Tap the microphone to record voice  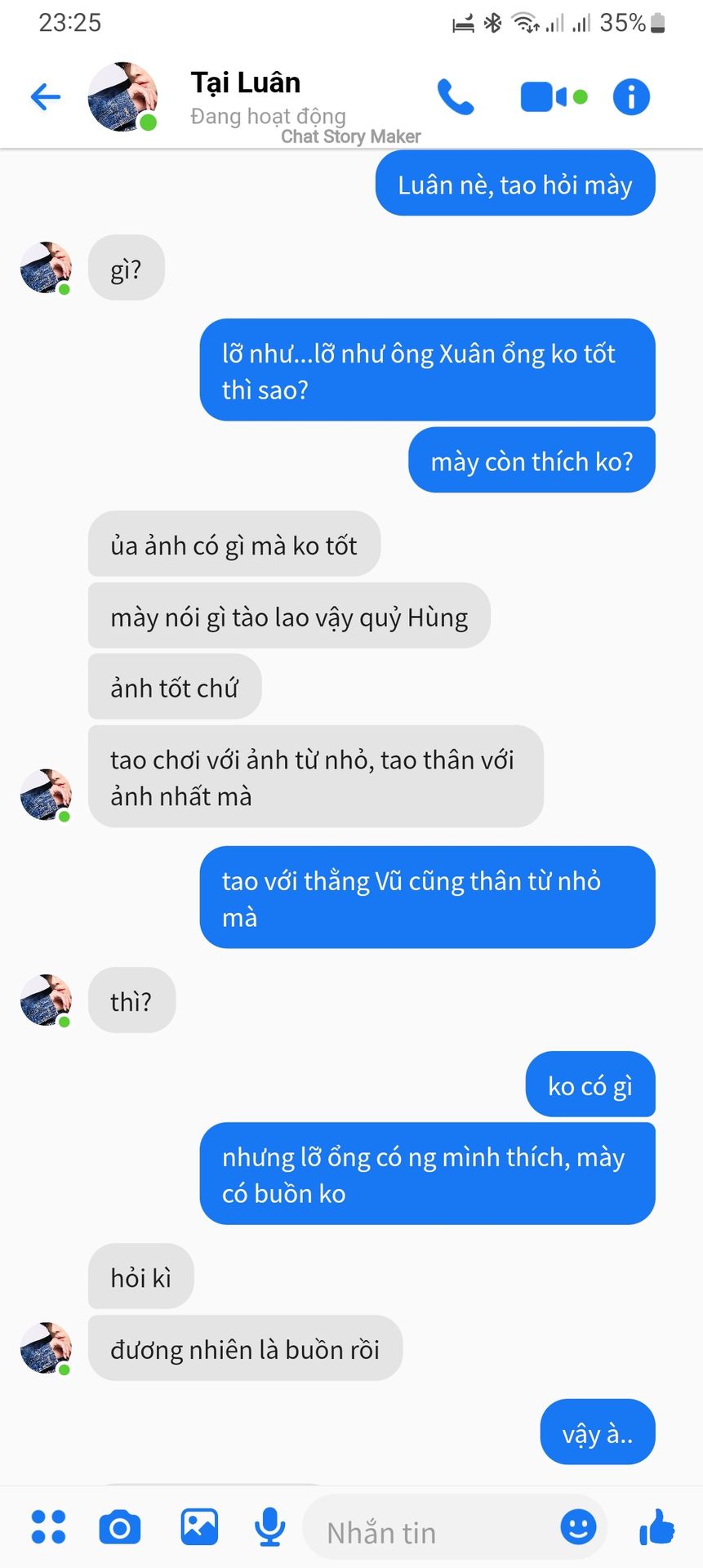point(270,1527)
